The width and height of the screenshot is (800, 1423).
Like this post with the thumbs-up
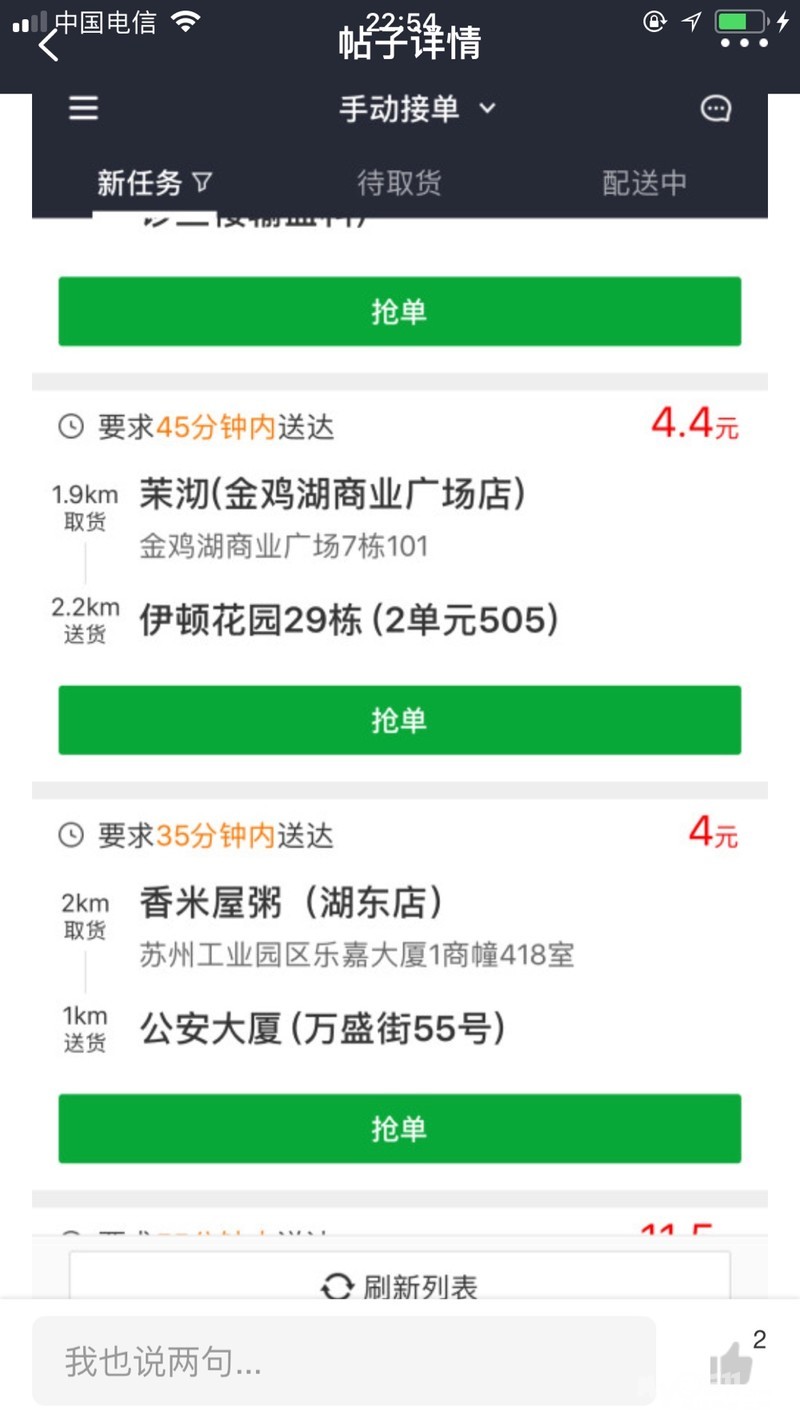coord(731,1361)
